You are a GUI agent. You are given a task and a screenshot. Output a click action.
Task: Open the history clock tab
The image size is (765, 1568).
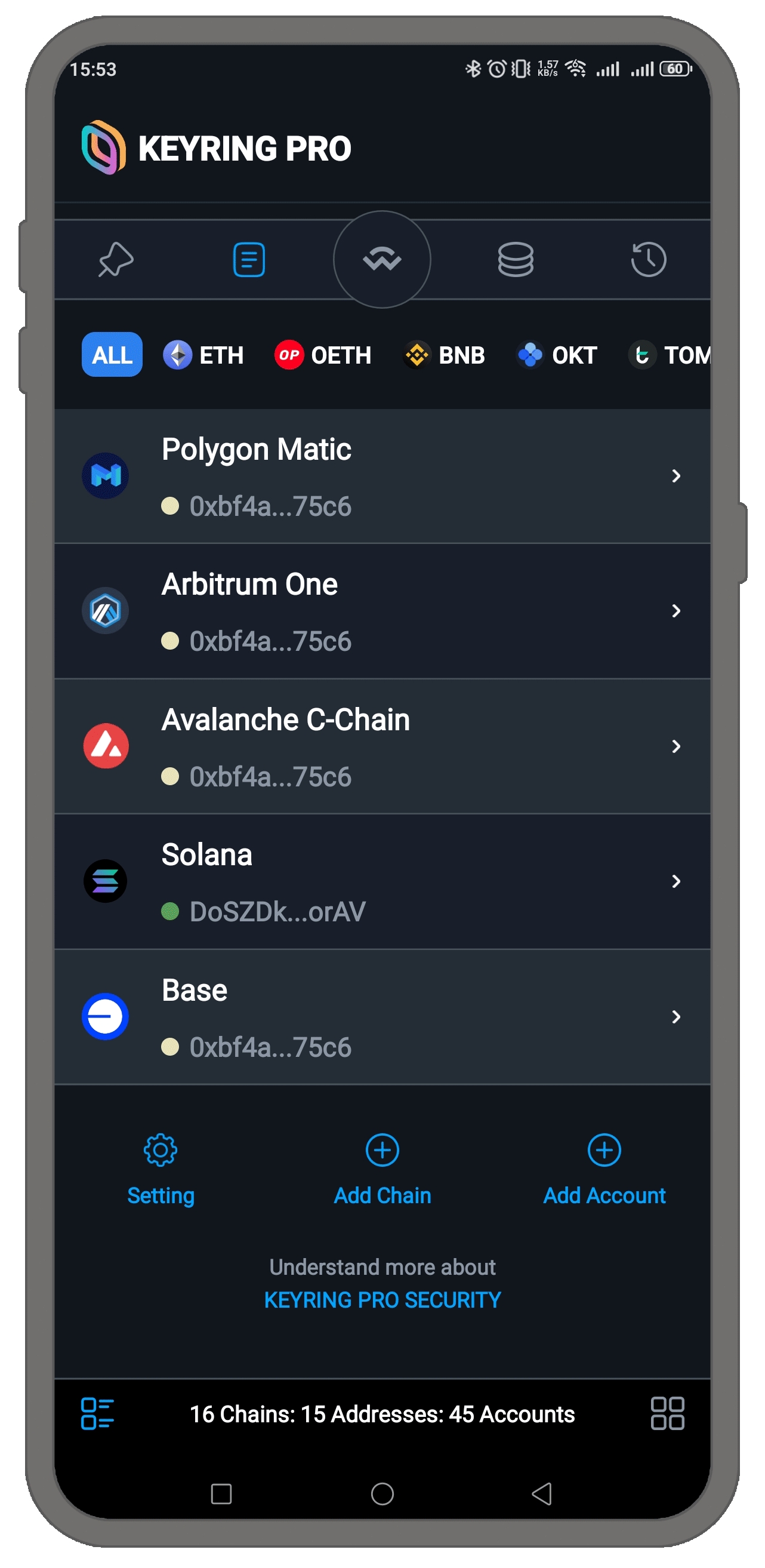[x=648, y=260]
